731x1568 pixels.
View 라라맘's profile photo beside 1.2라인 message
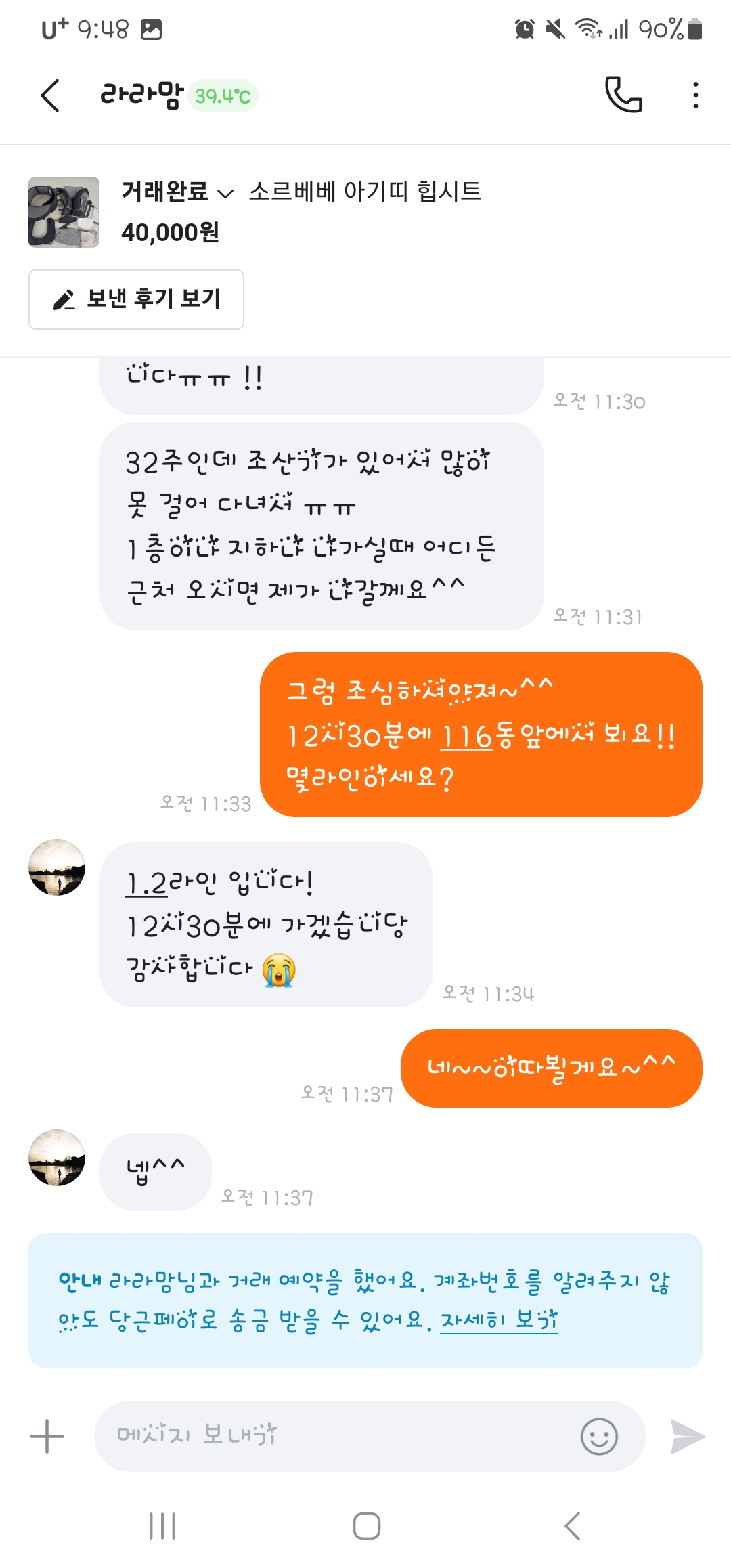point(57,867)
